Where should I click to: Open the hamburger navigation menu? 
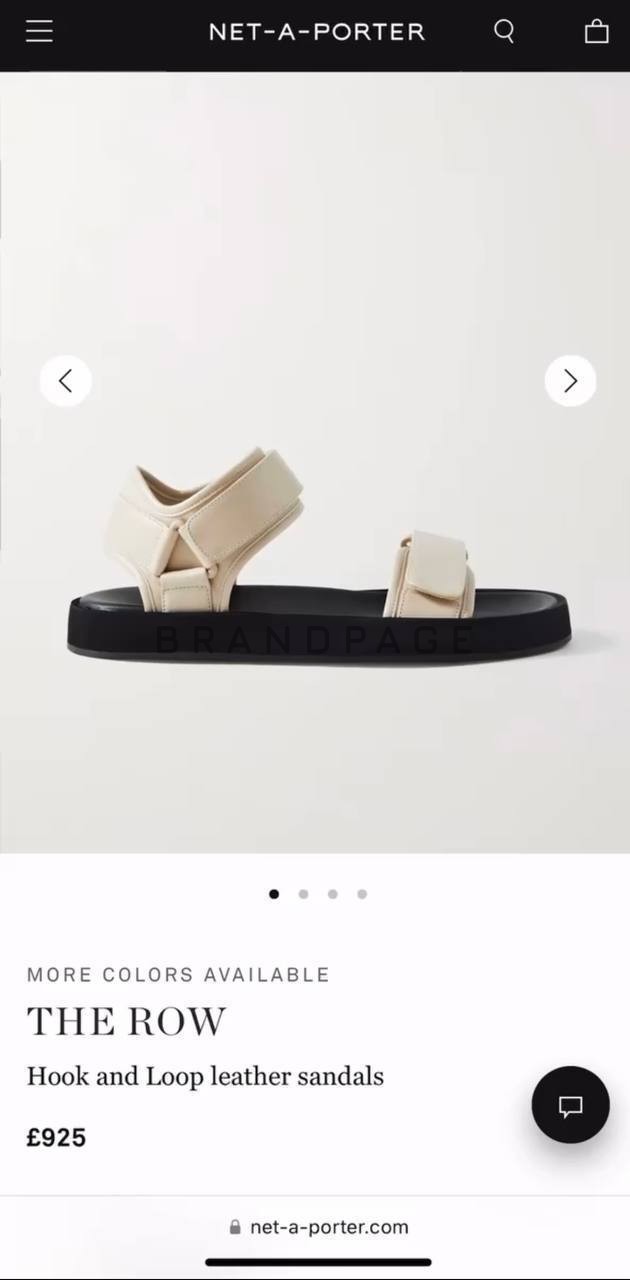click(x=39, y=32)
